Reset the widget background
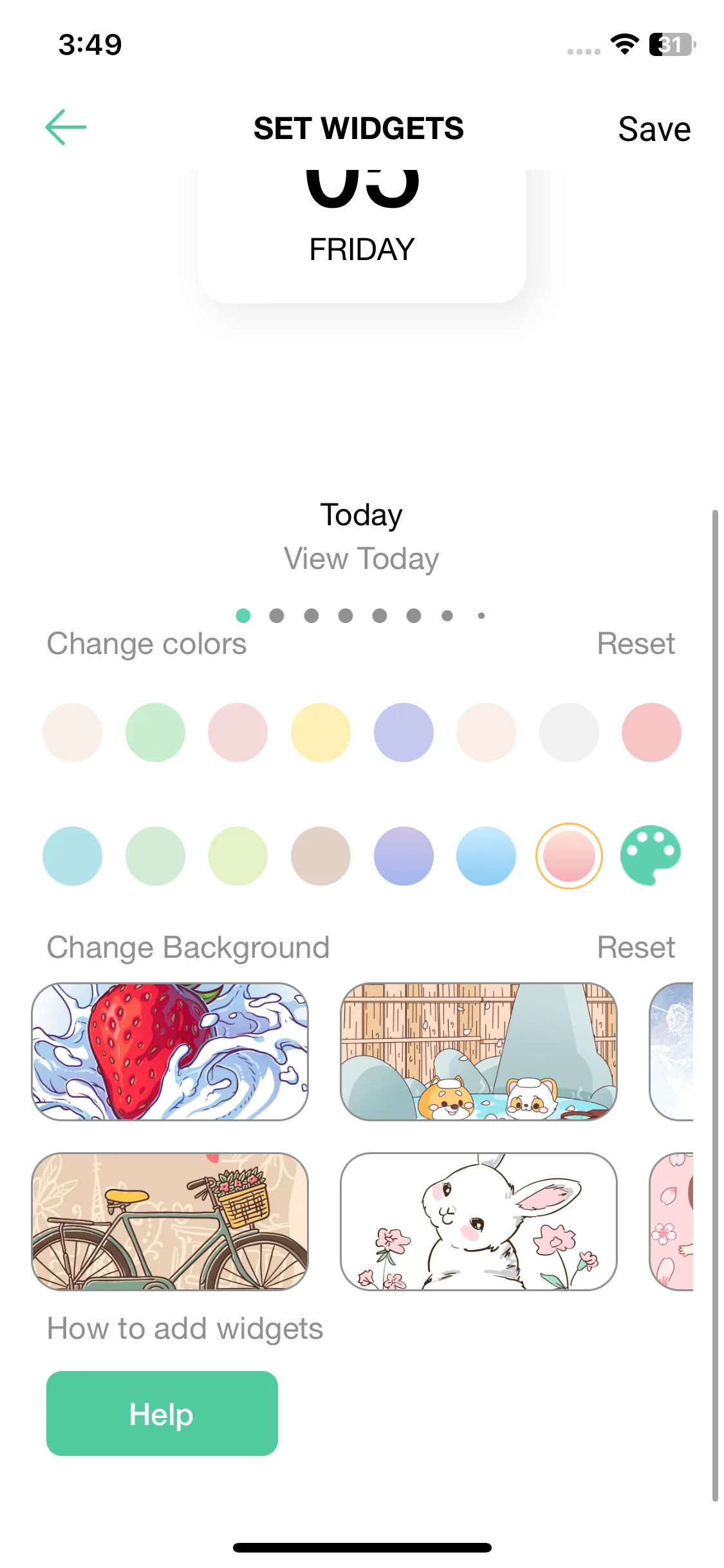Image resolution: width=724 pixels, height=1568 pixels. point(636,947)
